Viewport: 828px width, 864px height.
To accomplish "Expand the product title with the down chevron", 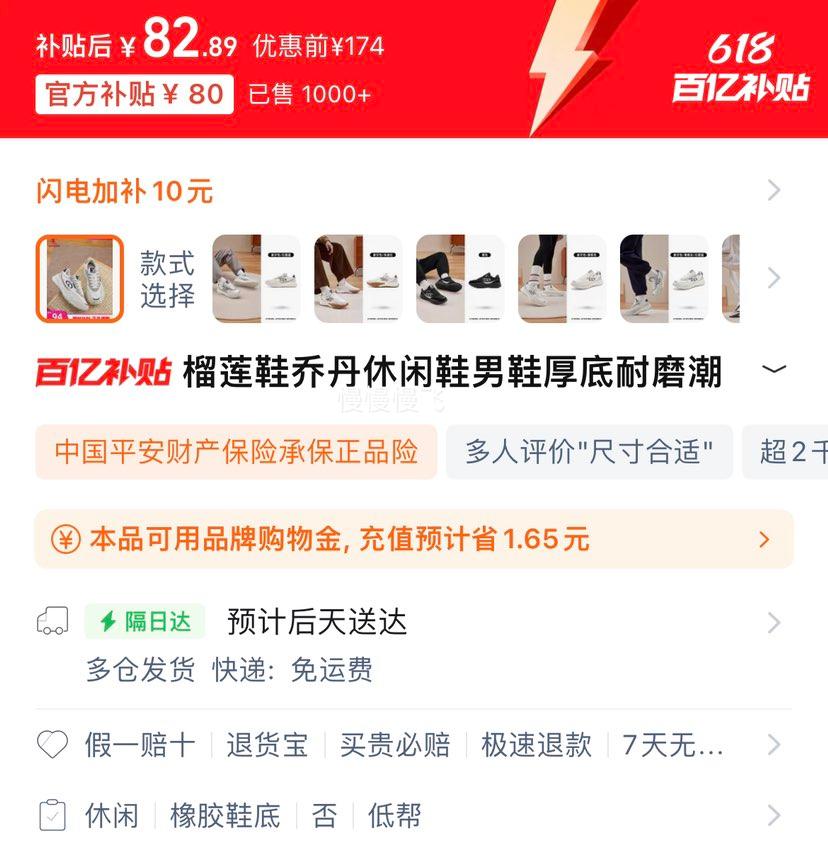I will click(773, 370).
